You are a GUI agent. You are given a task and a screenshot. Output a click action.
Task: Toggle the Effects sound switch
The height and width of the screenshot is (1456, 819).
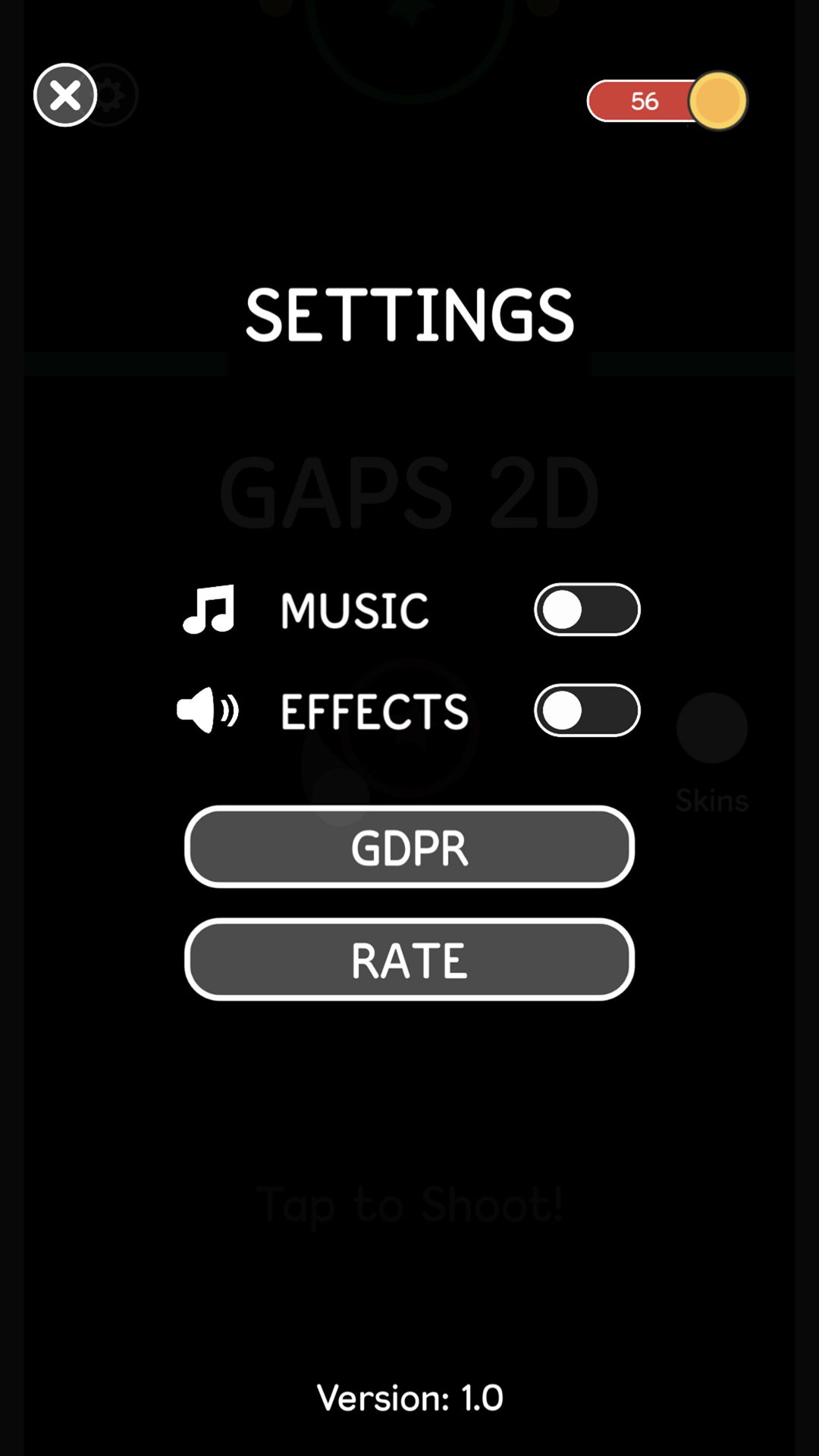[x=587, y=711]
